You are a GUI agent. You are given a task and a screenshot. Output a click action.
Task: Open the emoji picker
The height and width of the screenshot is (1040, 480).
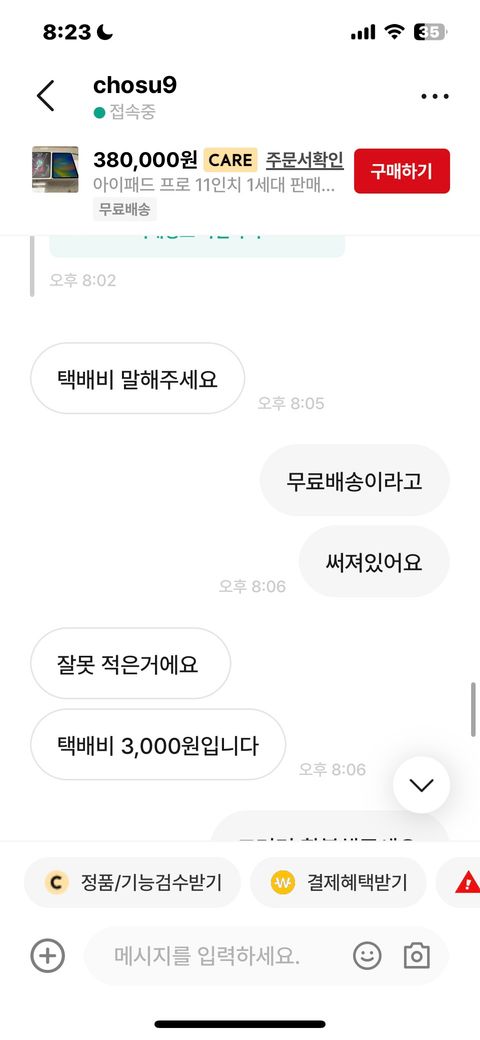click(367, 956)
